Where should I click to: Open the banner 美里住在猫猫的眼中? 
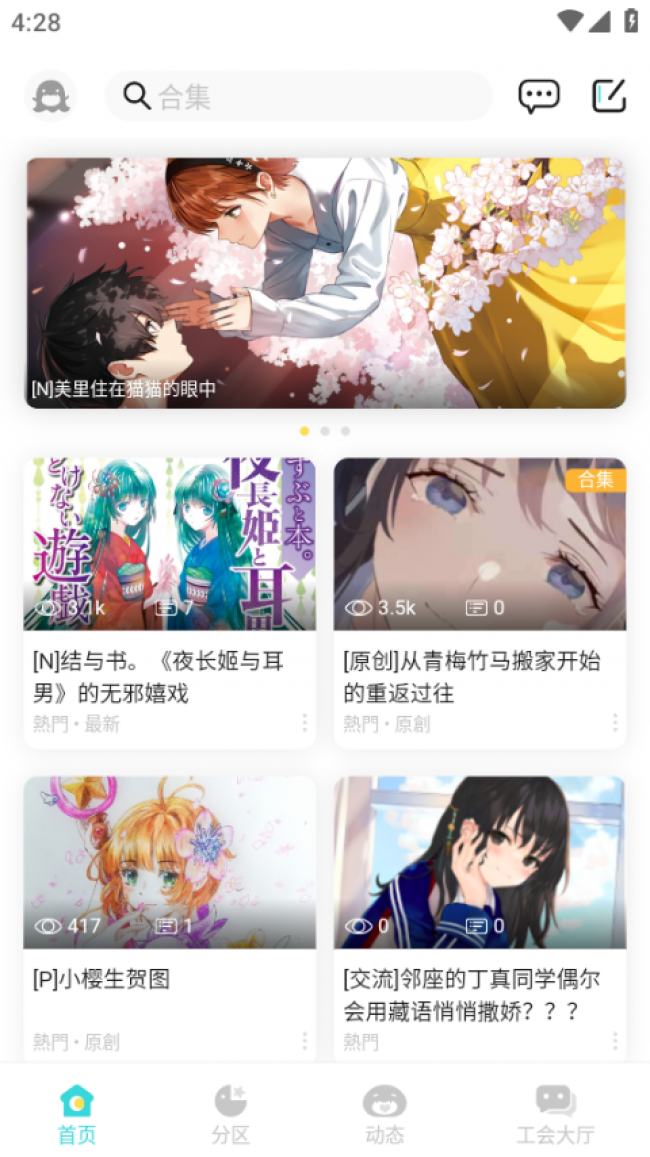tap(325, 283)
